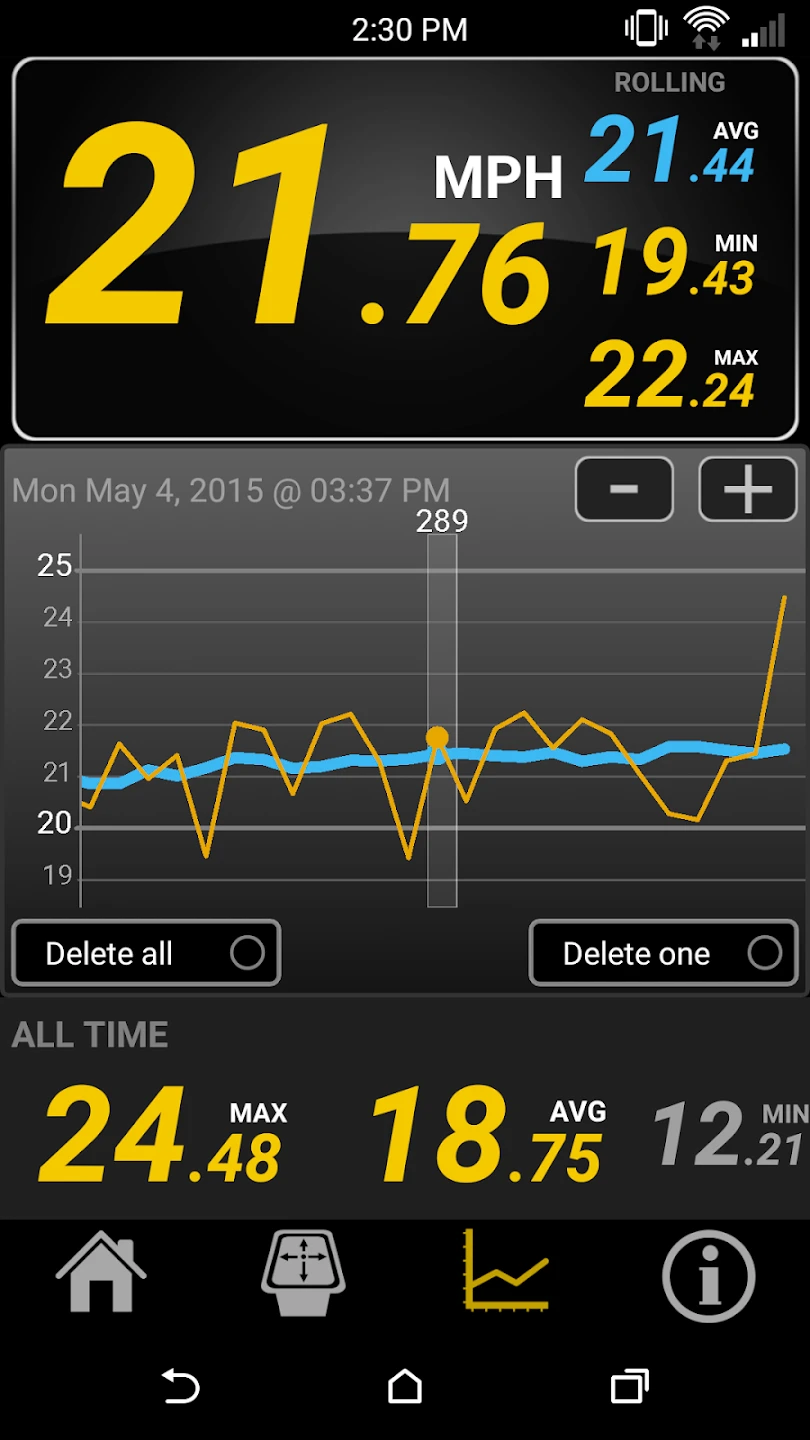Select the highlighted data point 289
Screen dimensions: 810x1440
point(437,738)
